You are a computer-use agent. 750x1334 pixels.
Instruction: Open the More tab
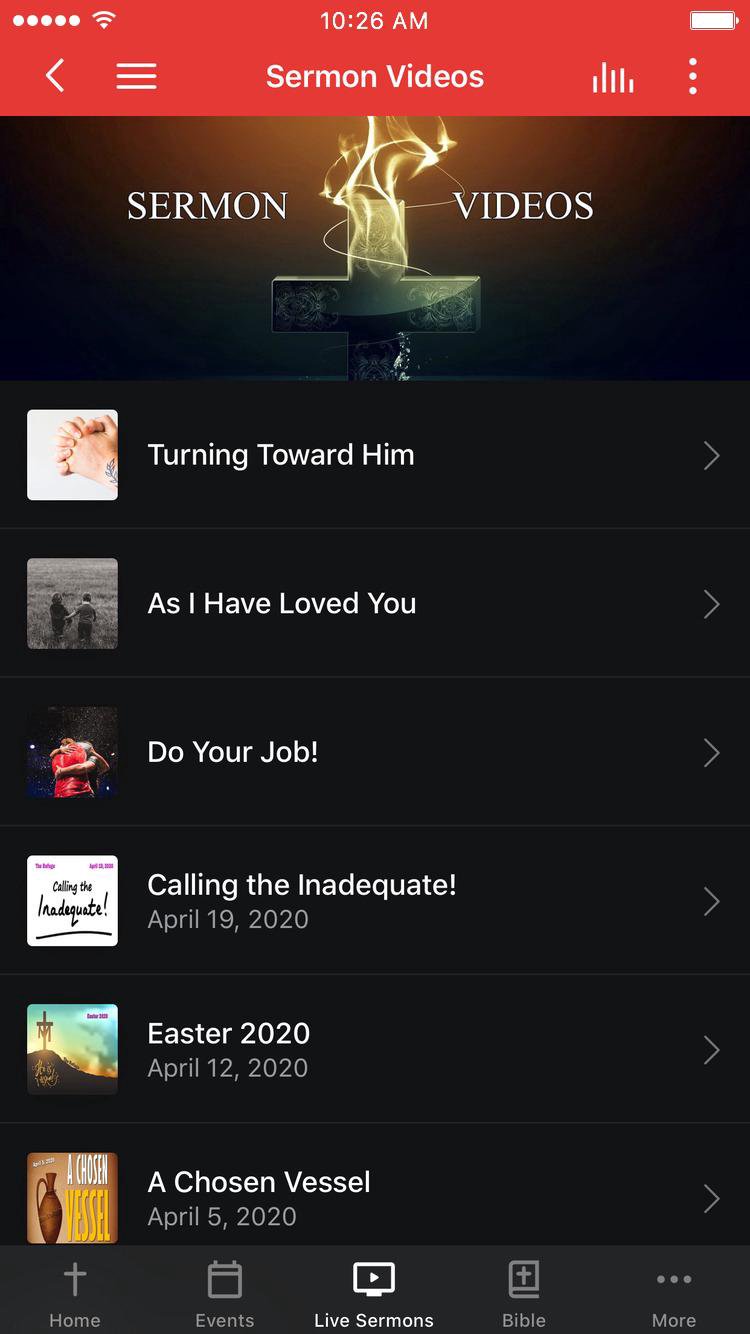point(674,1293)
